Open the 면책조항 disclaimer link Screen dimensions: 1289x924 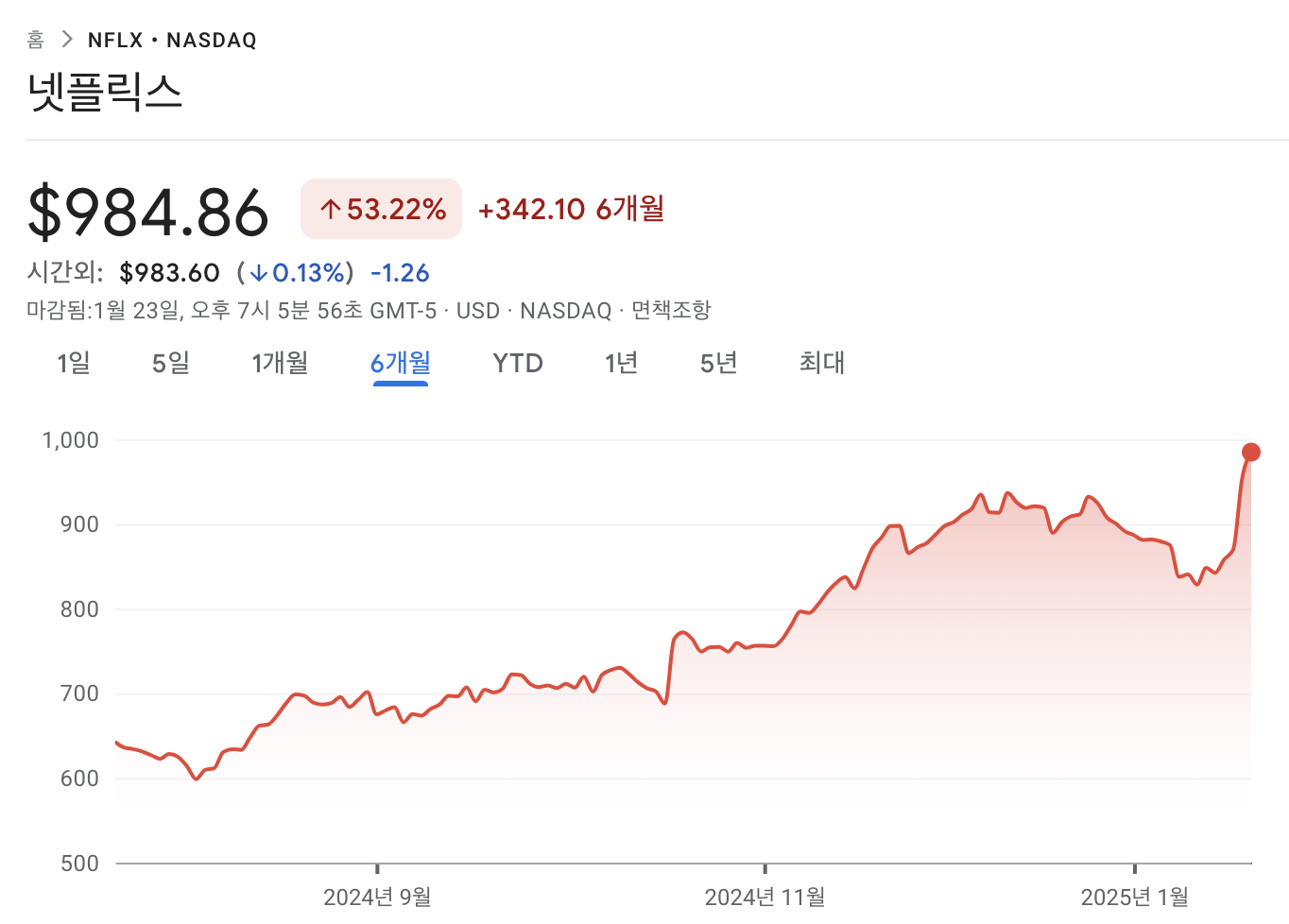tap(671, 310)
